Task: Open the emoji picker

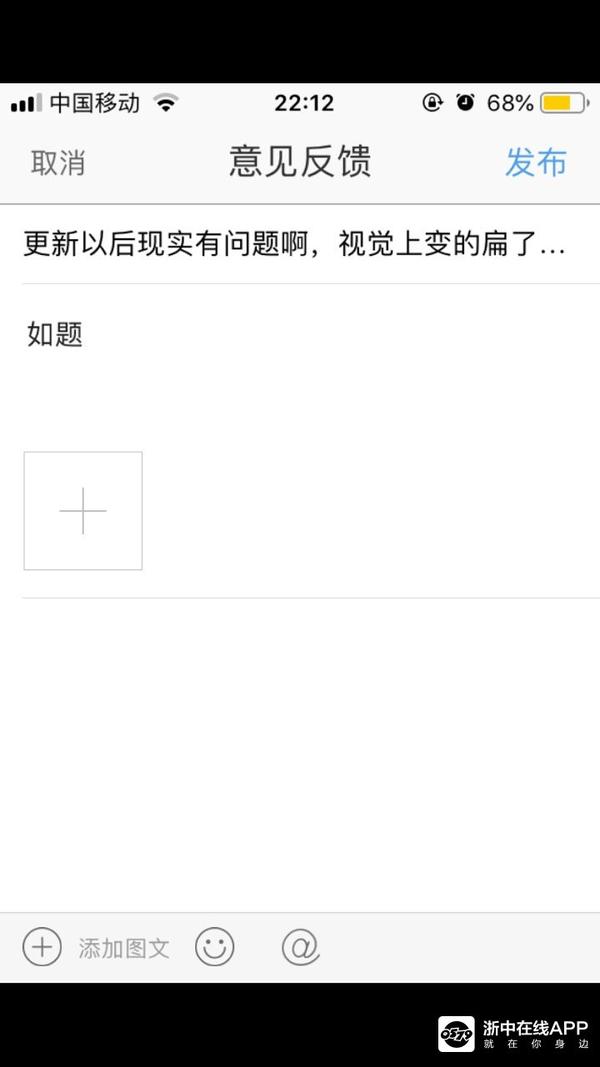Action: (x=214, y=946)
